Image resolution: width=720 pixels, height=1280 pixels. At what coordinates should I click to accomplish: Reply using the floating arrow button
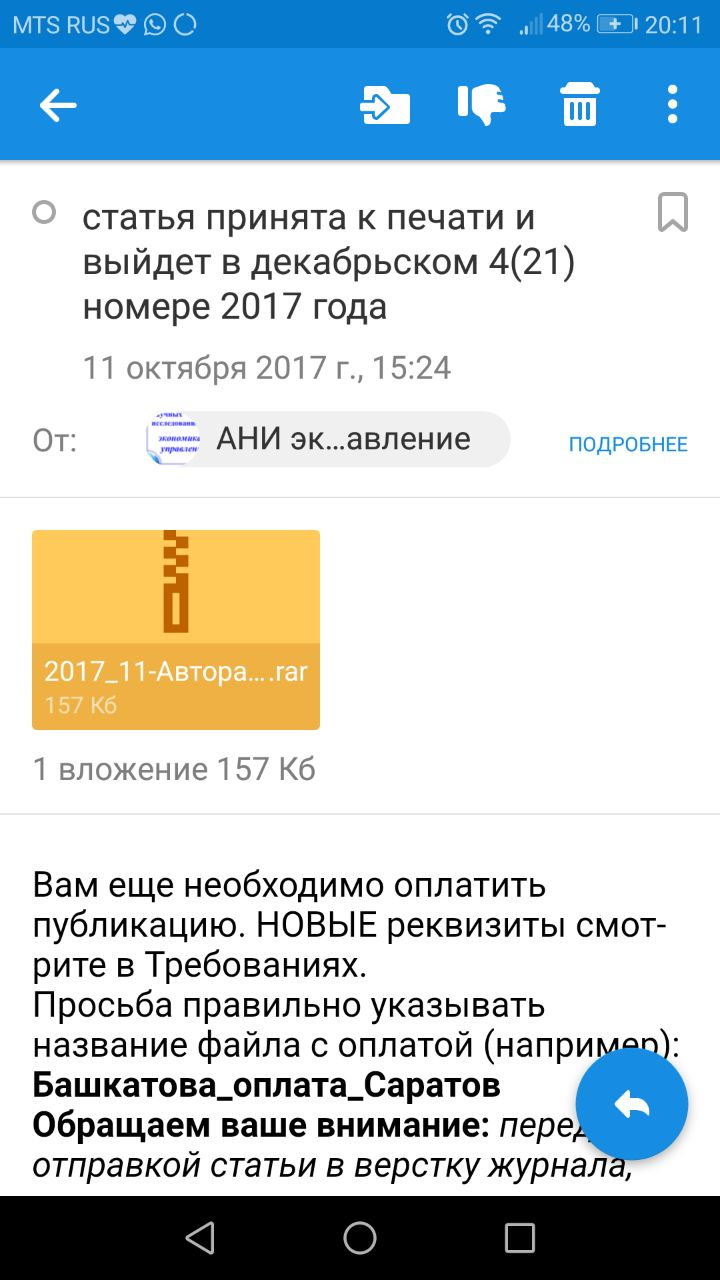(632, 1104)
